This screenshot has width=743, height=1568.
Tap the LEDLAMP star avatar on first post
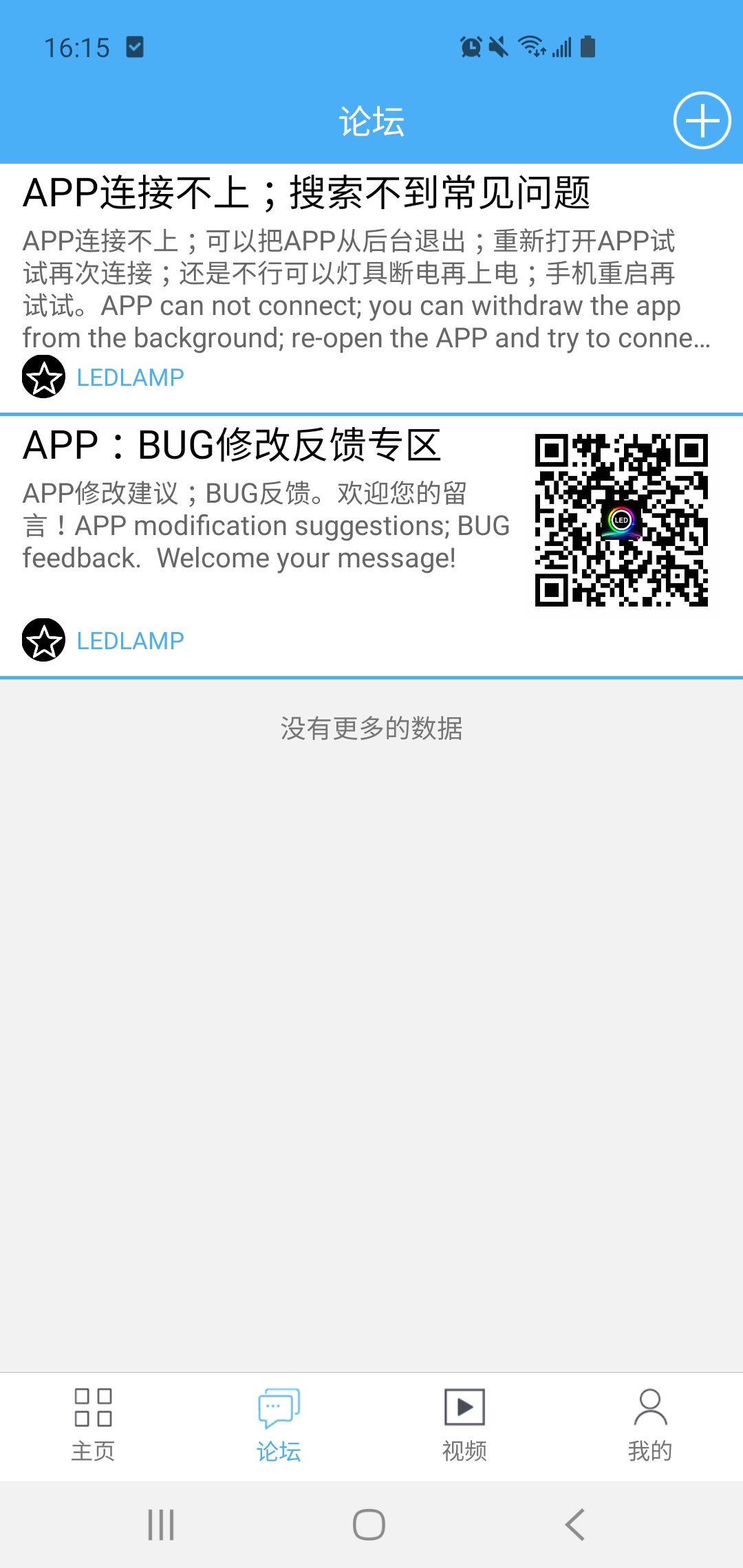41,378
